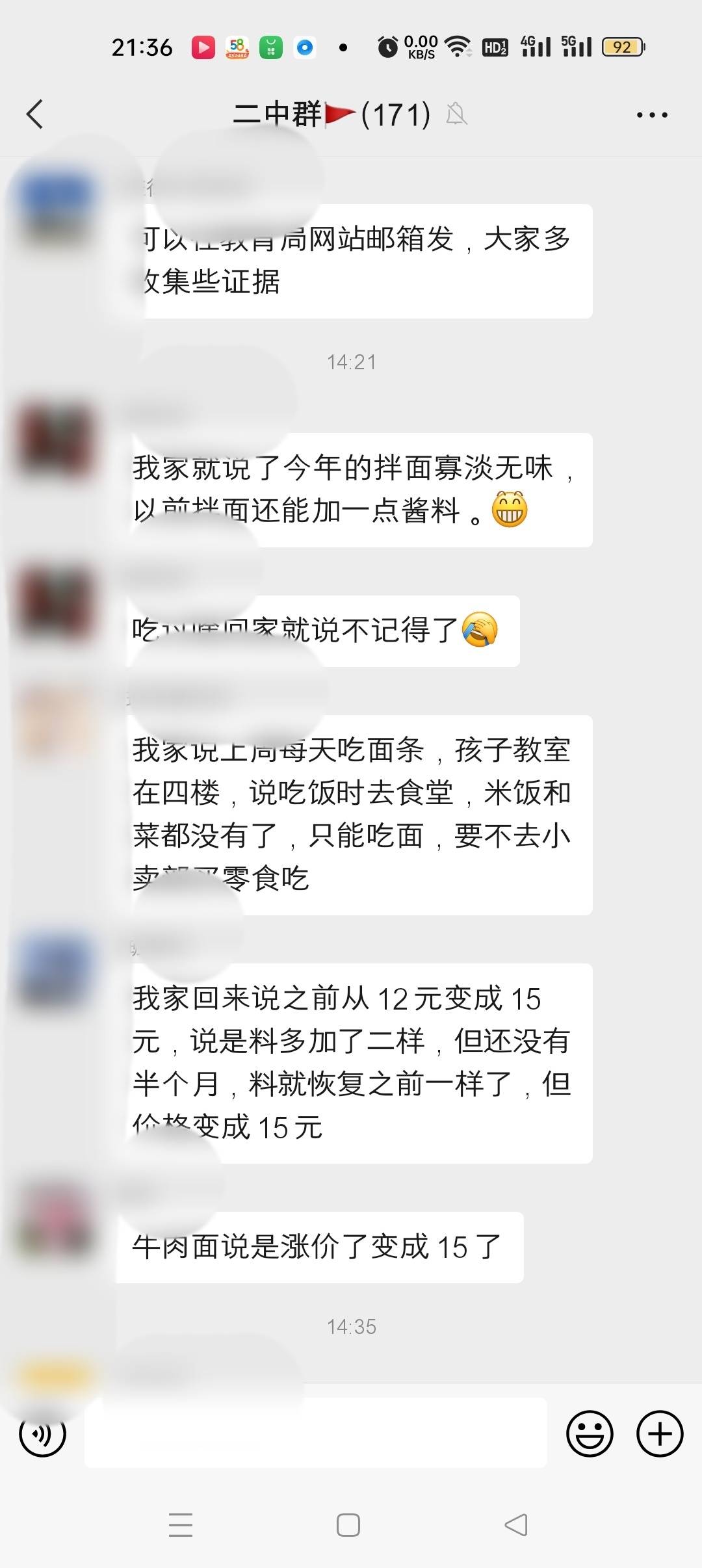This screenshot has height=1568, width=702.
Task: Open the chat info three-dot menu
Action: pos(651,115)
